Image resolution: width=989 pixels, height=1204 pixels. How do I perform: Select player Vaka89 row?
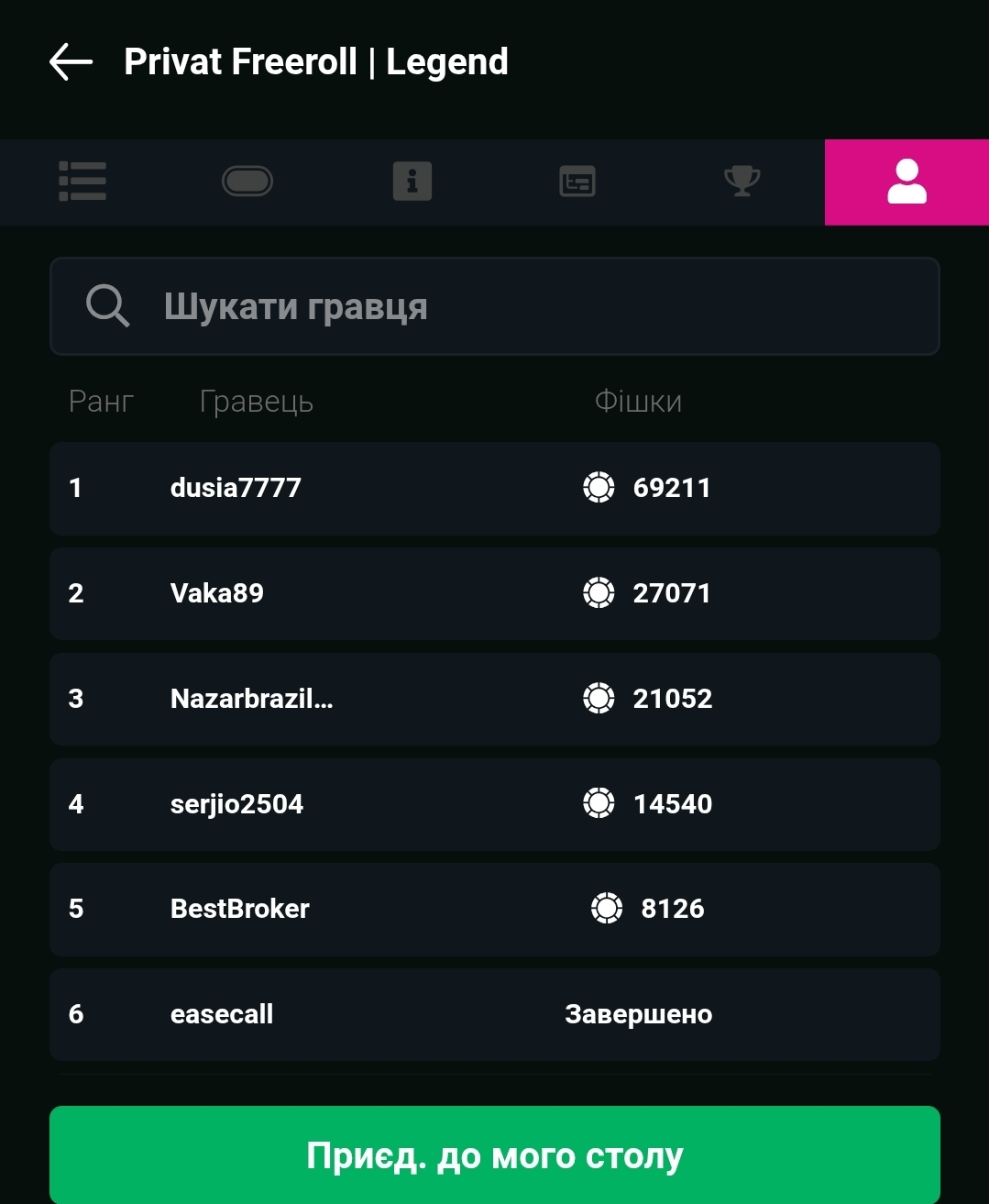pyautogui.click(x=495, y=593)
